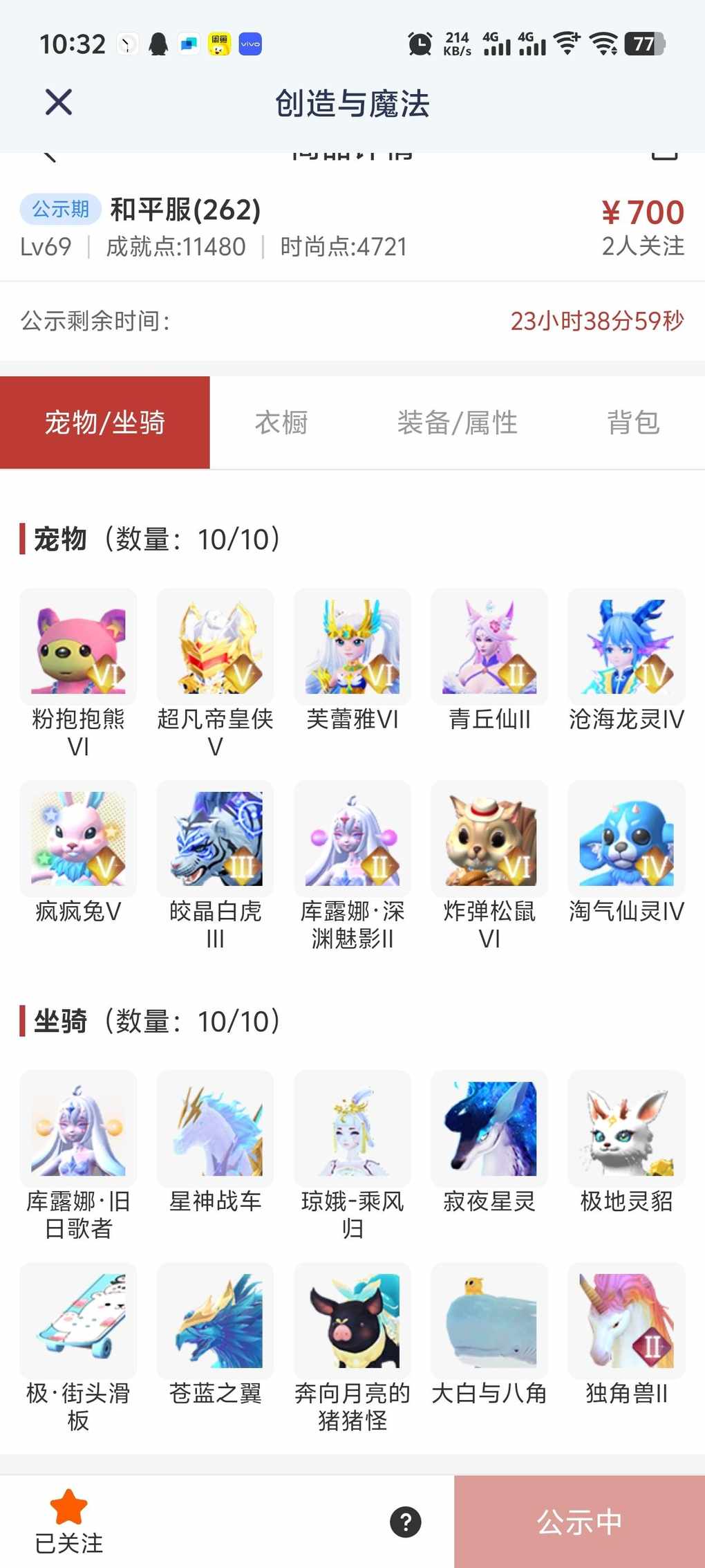
Task: Switch to the 衣橱 tab
Action: tap(281, 423)
